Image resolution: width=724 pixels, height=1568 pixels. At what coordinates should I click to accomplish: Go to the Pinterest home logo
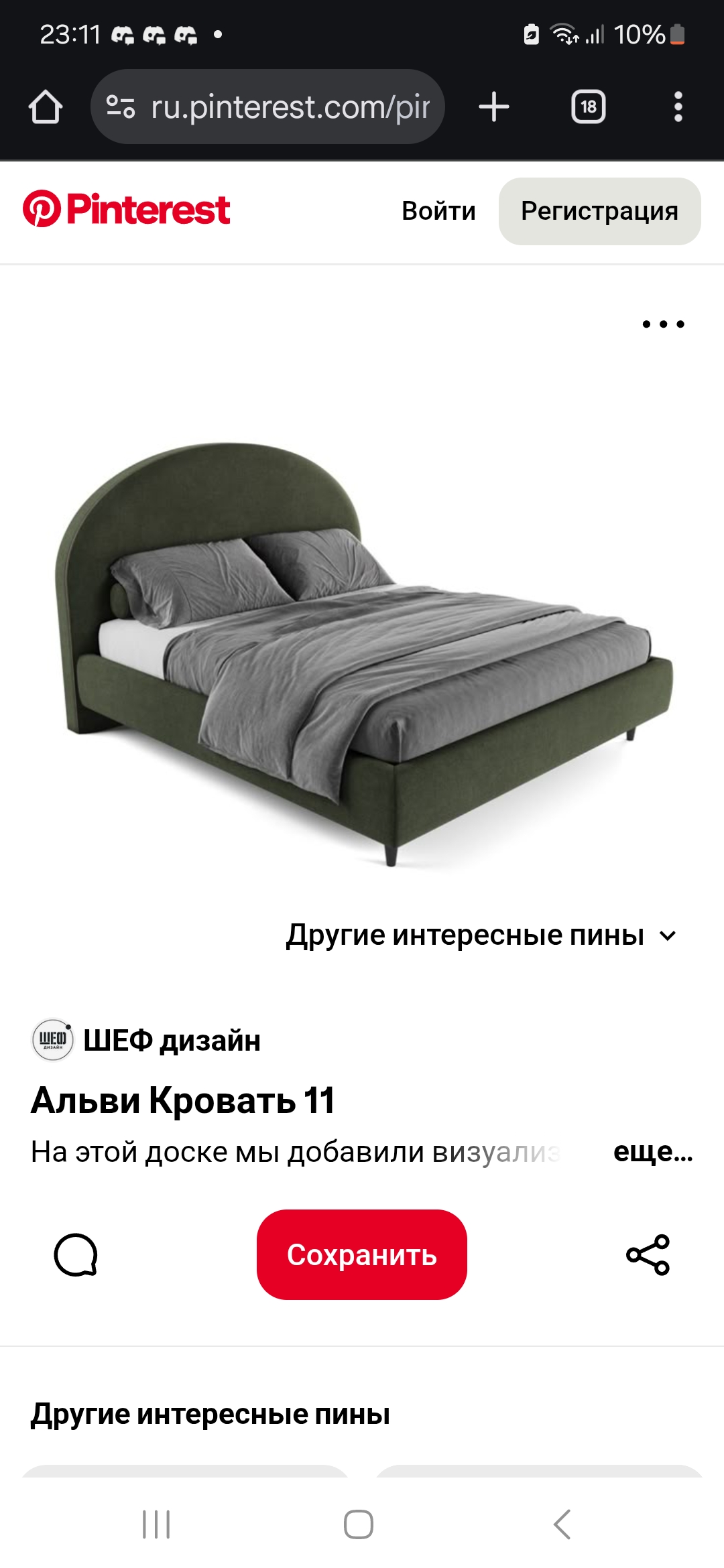point(127,210)
